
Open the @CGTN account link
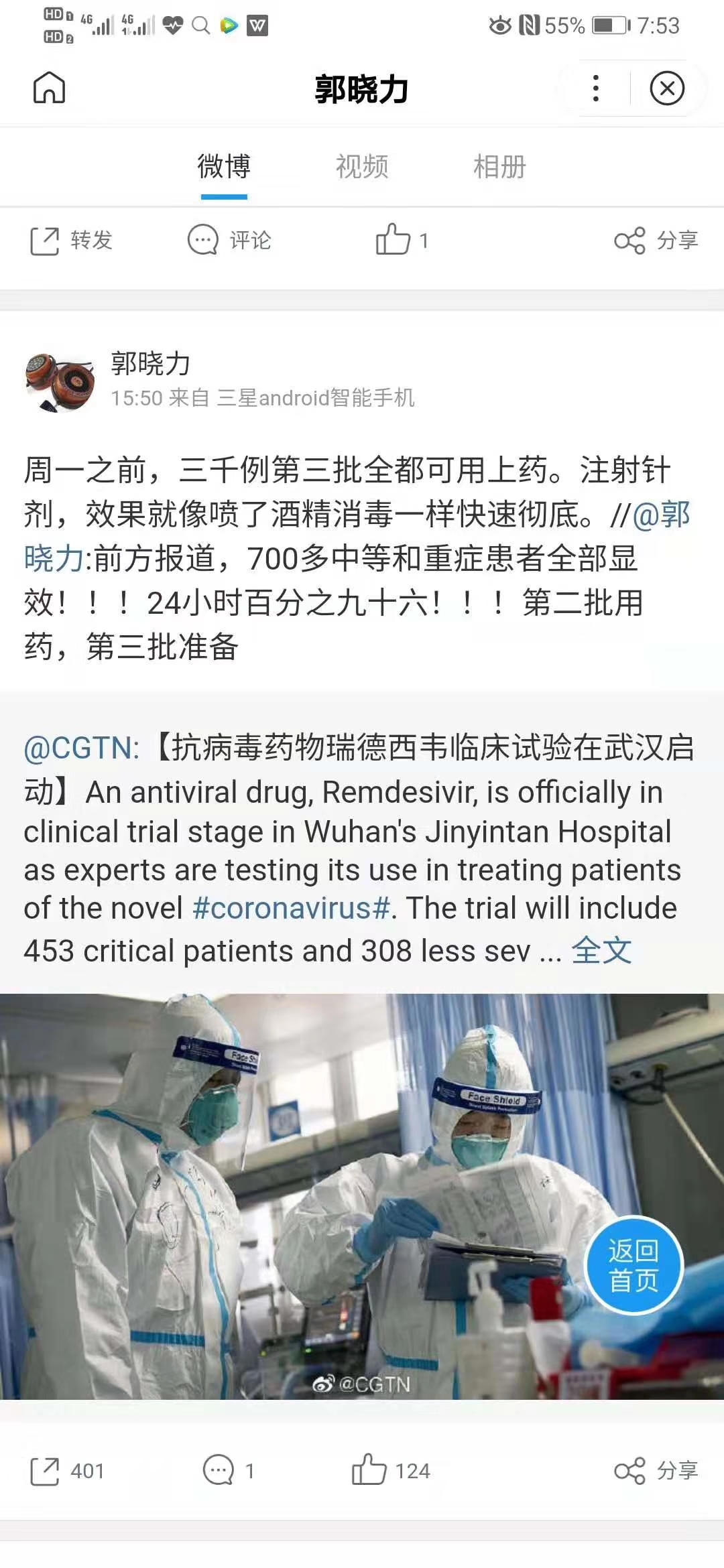tap(81, 748)
